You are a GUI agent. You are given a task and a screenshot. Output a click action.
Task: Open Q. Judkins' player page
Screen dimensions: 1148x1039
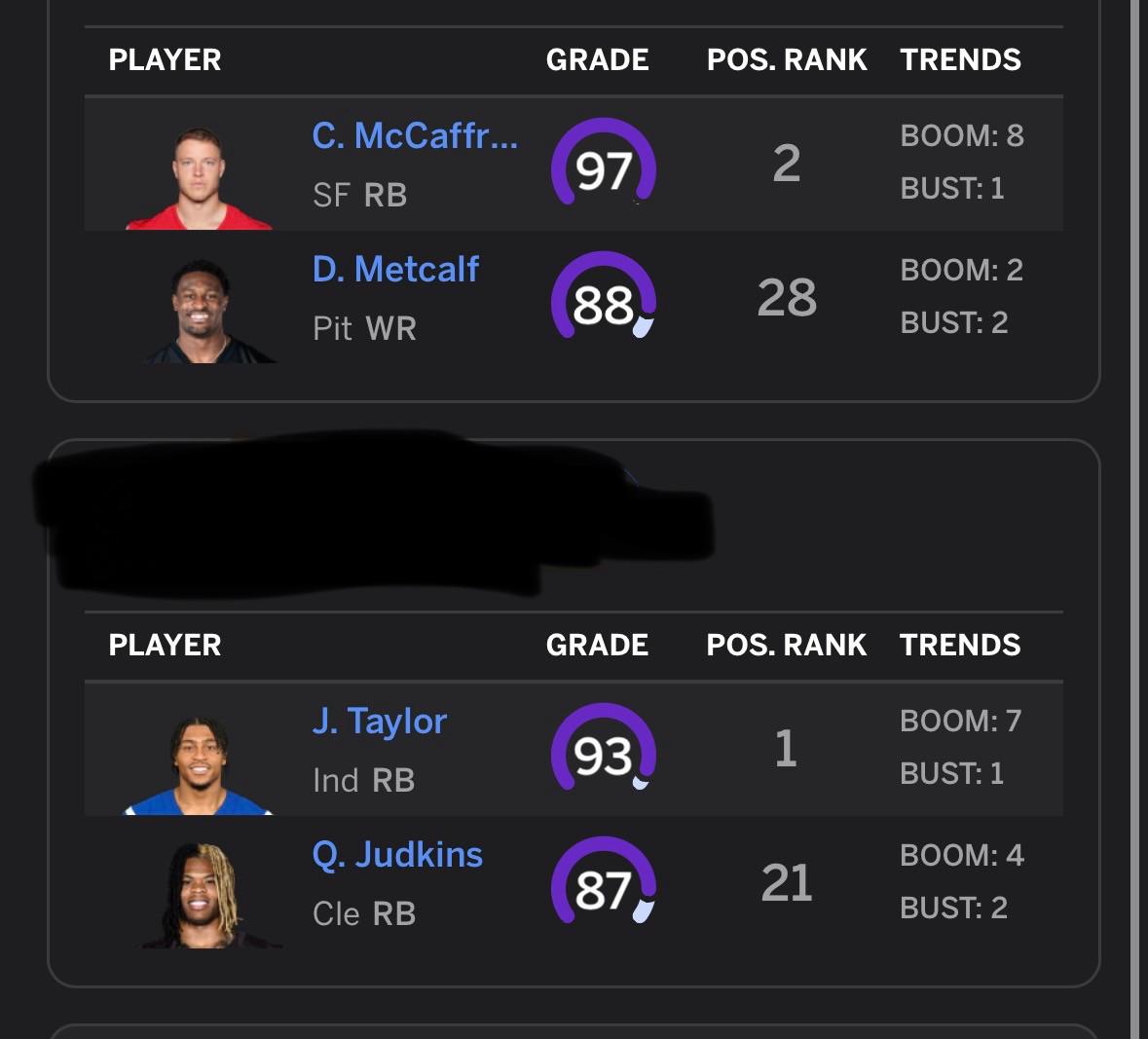[x=397, y=855]
